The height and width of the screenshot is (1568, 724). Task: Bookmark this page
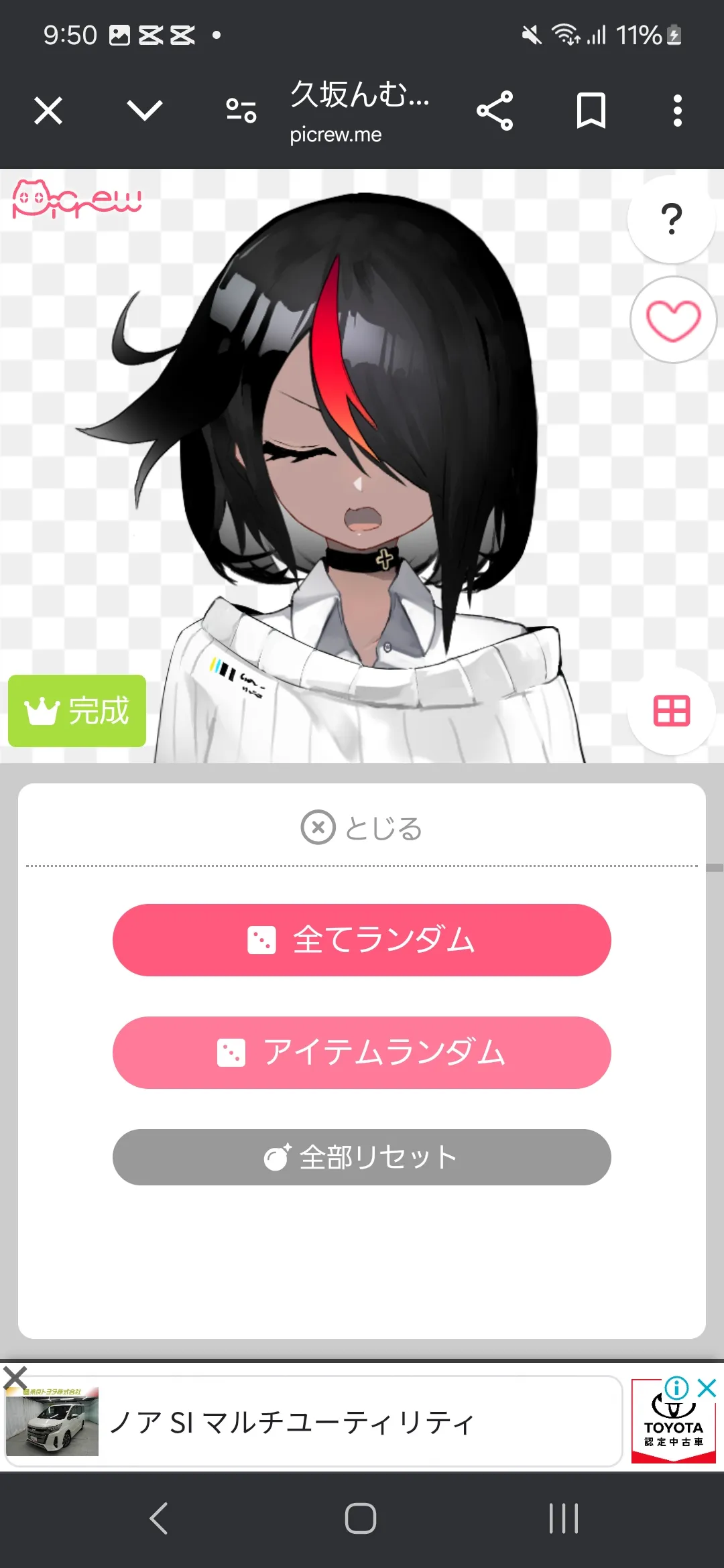[591, 111]
